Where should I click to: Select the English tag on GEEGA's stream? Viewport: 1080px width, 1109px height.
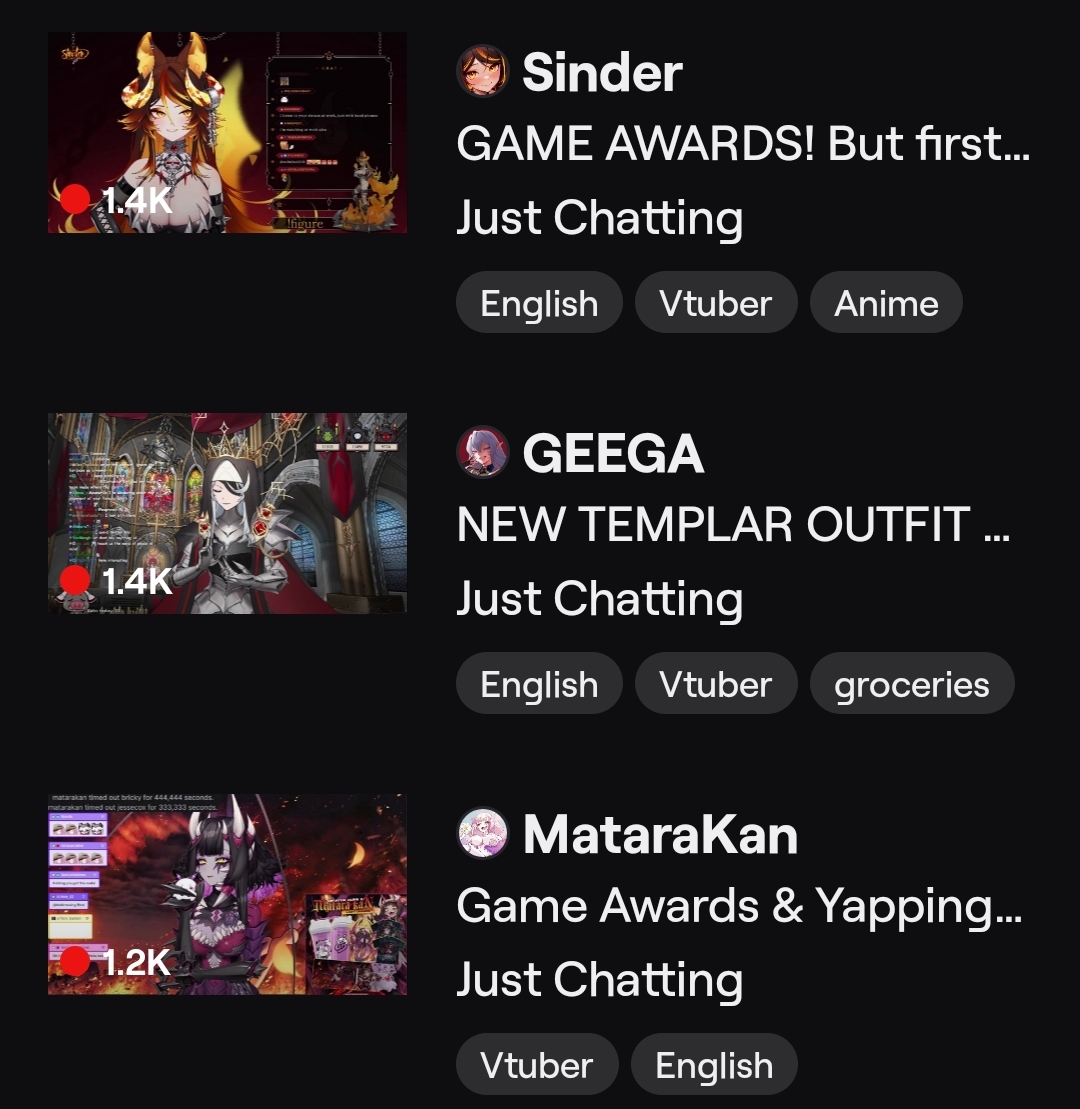coord(539,685)
